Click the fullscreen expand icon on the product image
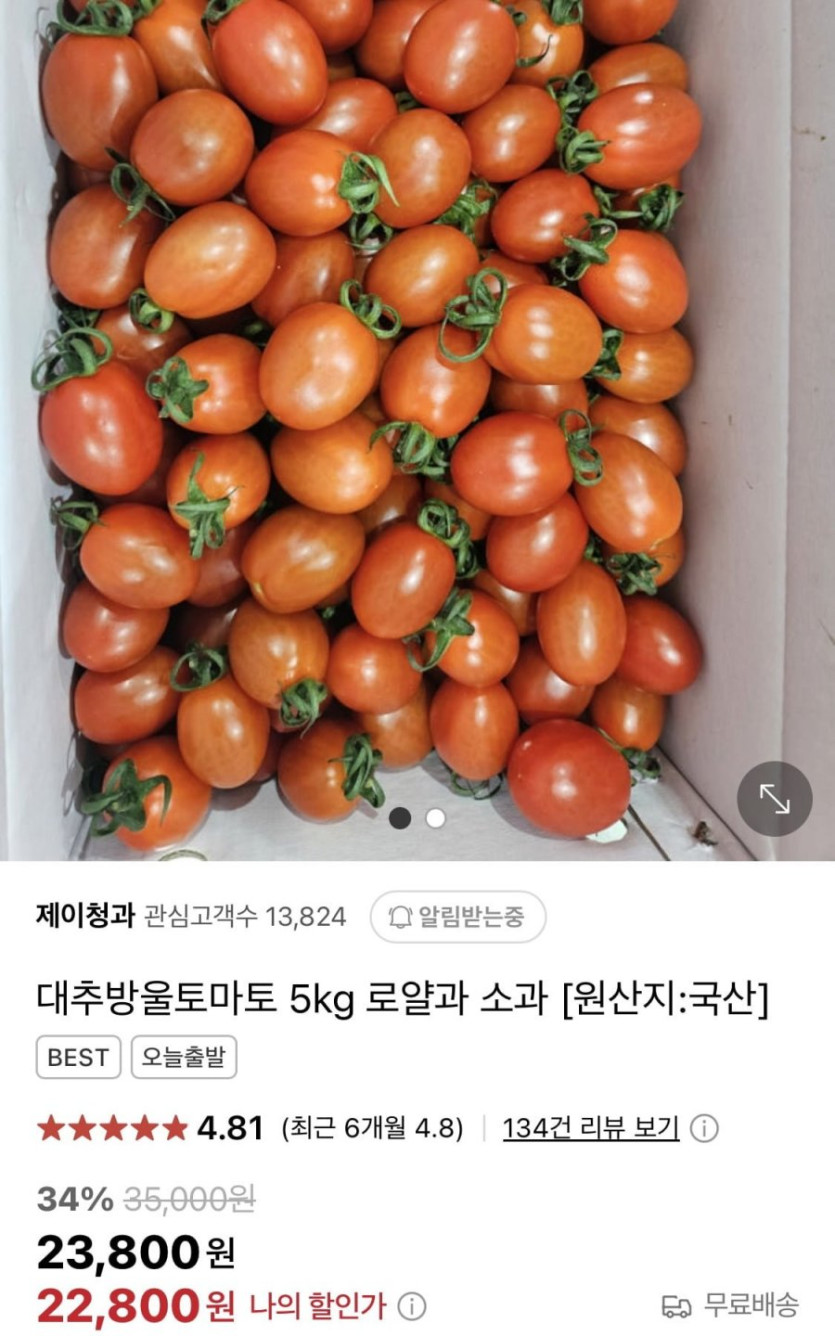The width and height of the screenshot is (835, 1336). 776,800
